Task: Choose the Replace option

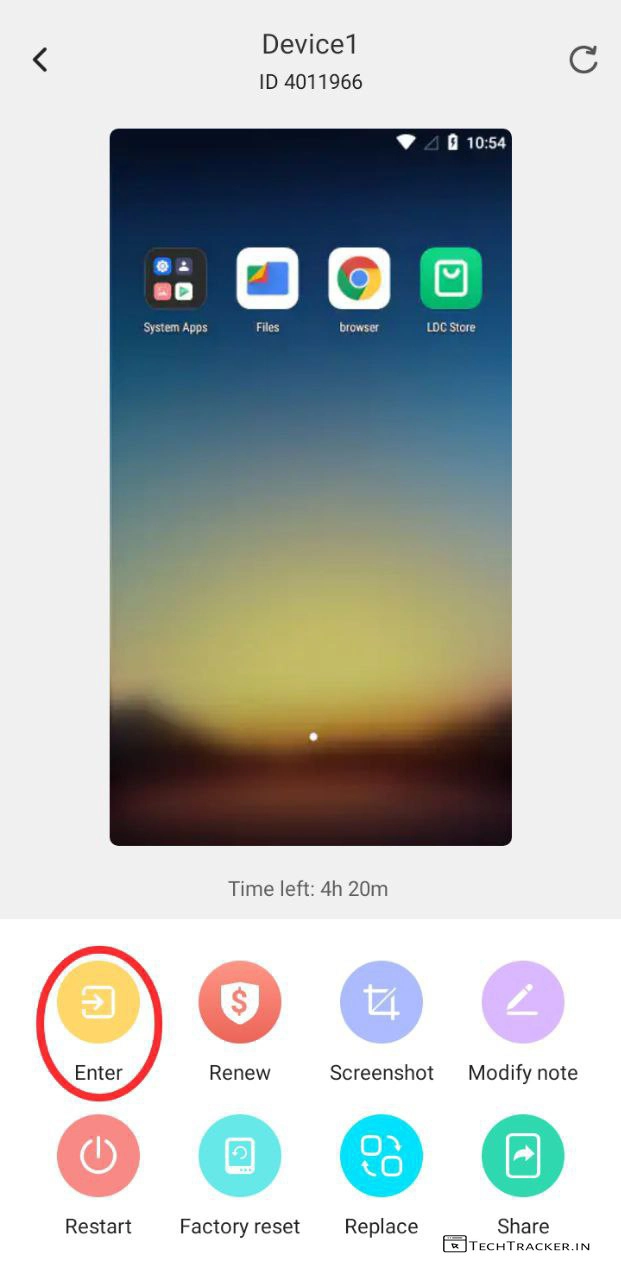Action: pyautogui.click(x=381, y=1156)
